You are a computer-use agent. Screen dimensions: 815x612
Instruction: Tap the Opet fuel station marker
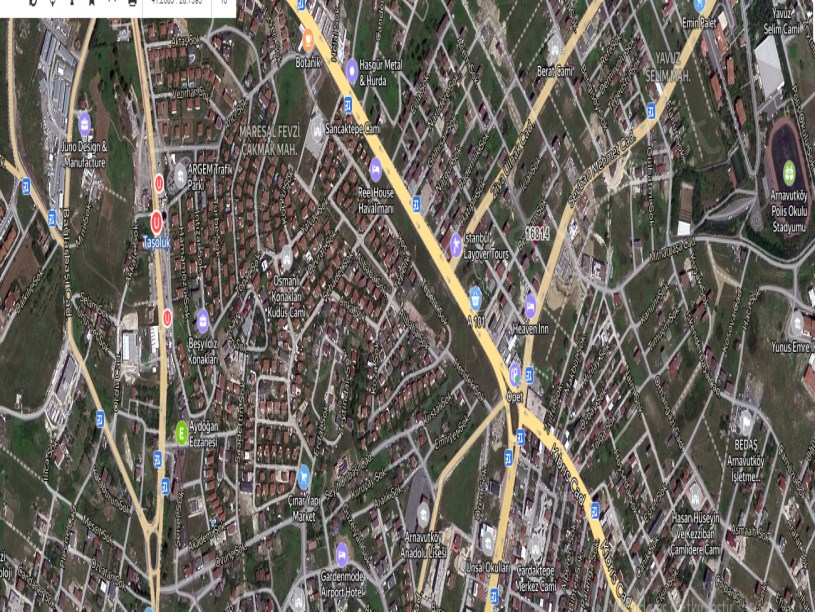[515, 375]
